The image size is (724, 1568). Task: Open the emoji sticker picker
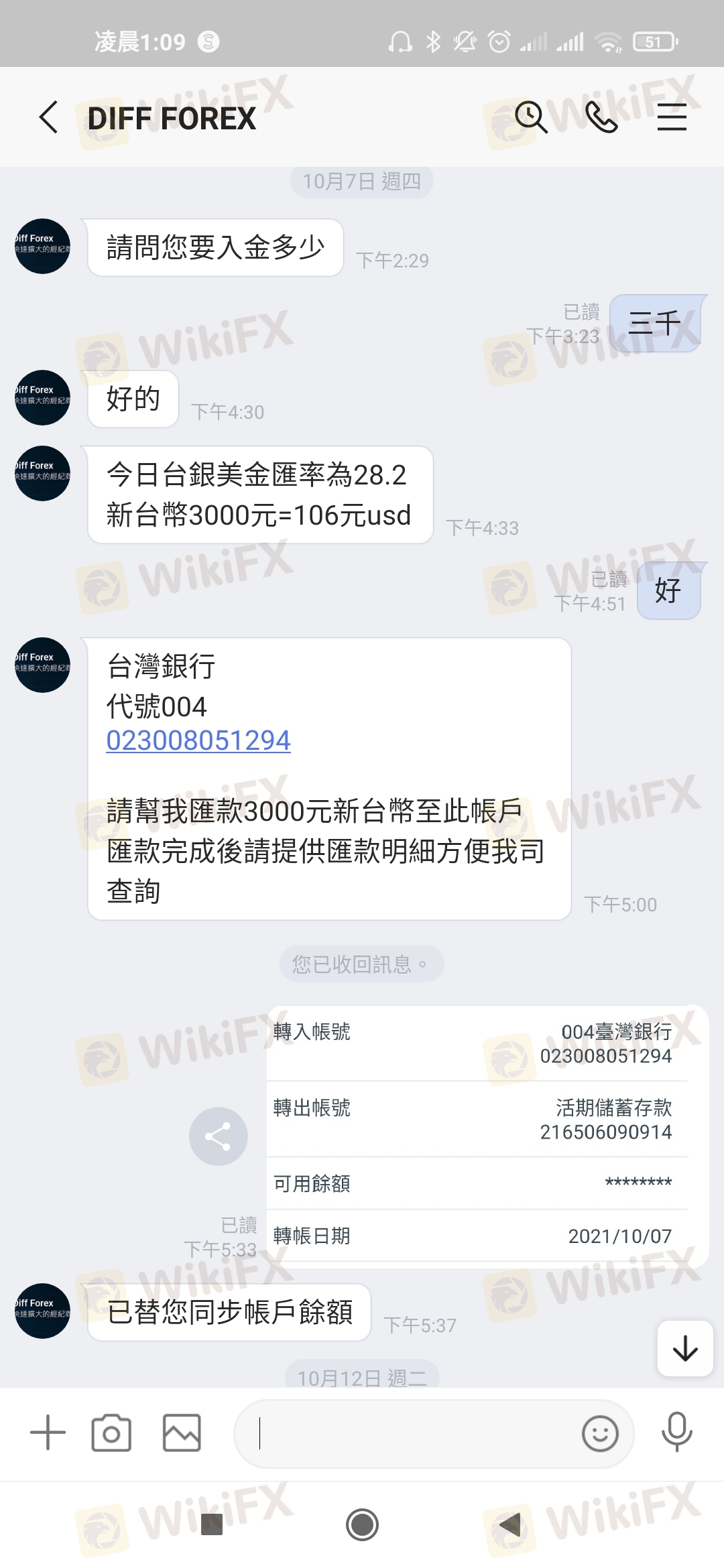pyautogui.click(x=600, y=1433)
